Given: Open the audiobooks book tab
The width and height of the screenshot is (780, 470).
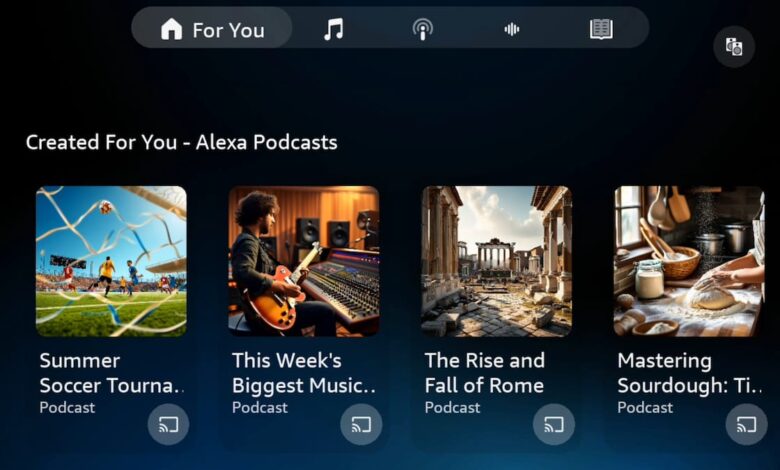Looking at the screenshot, I should point(601,29).
